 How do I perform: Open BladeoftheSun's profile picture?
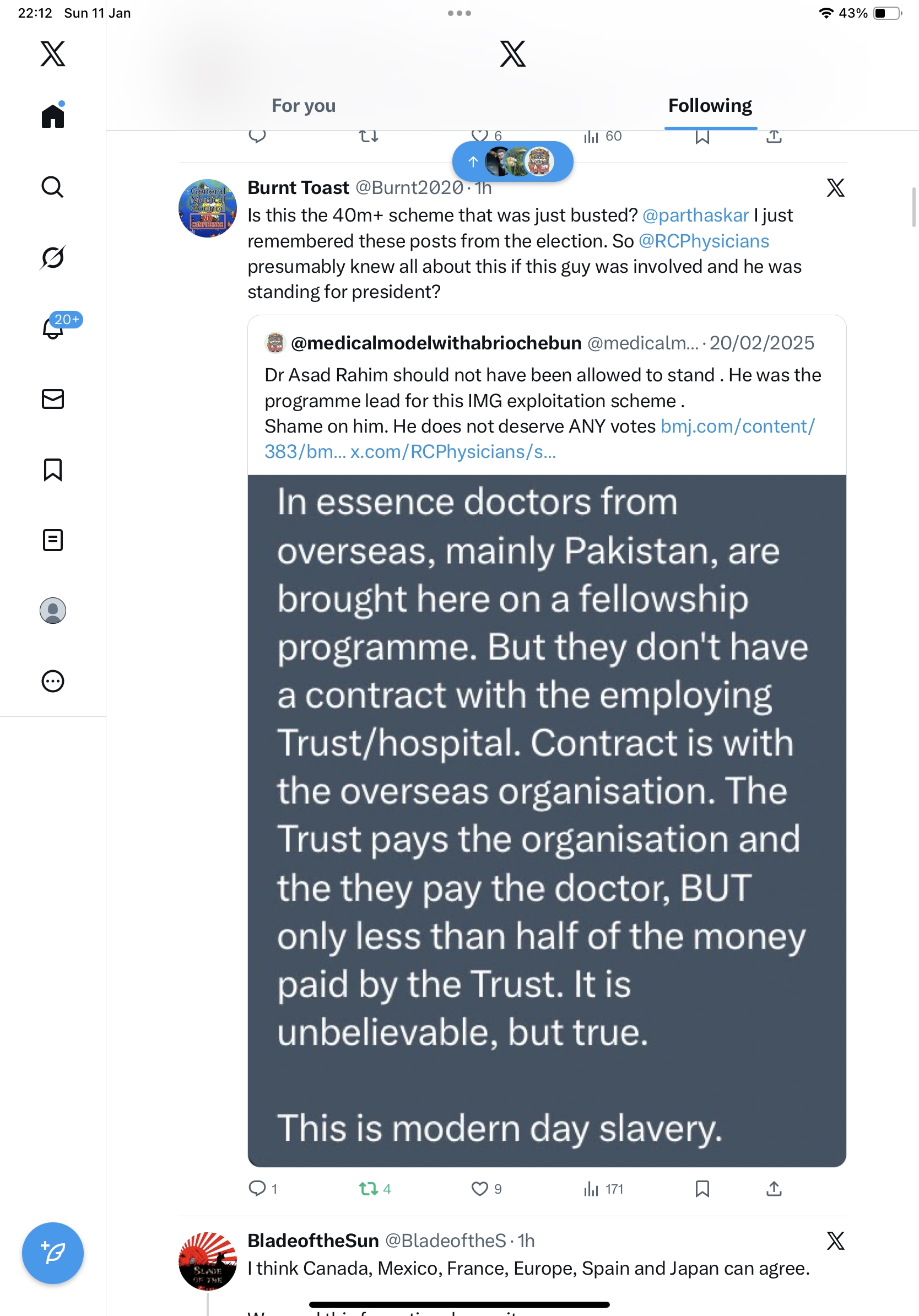pyautogui.click(x=207, y=1260)
